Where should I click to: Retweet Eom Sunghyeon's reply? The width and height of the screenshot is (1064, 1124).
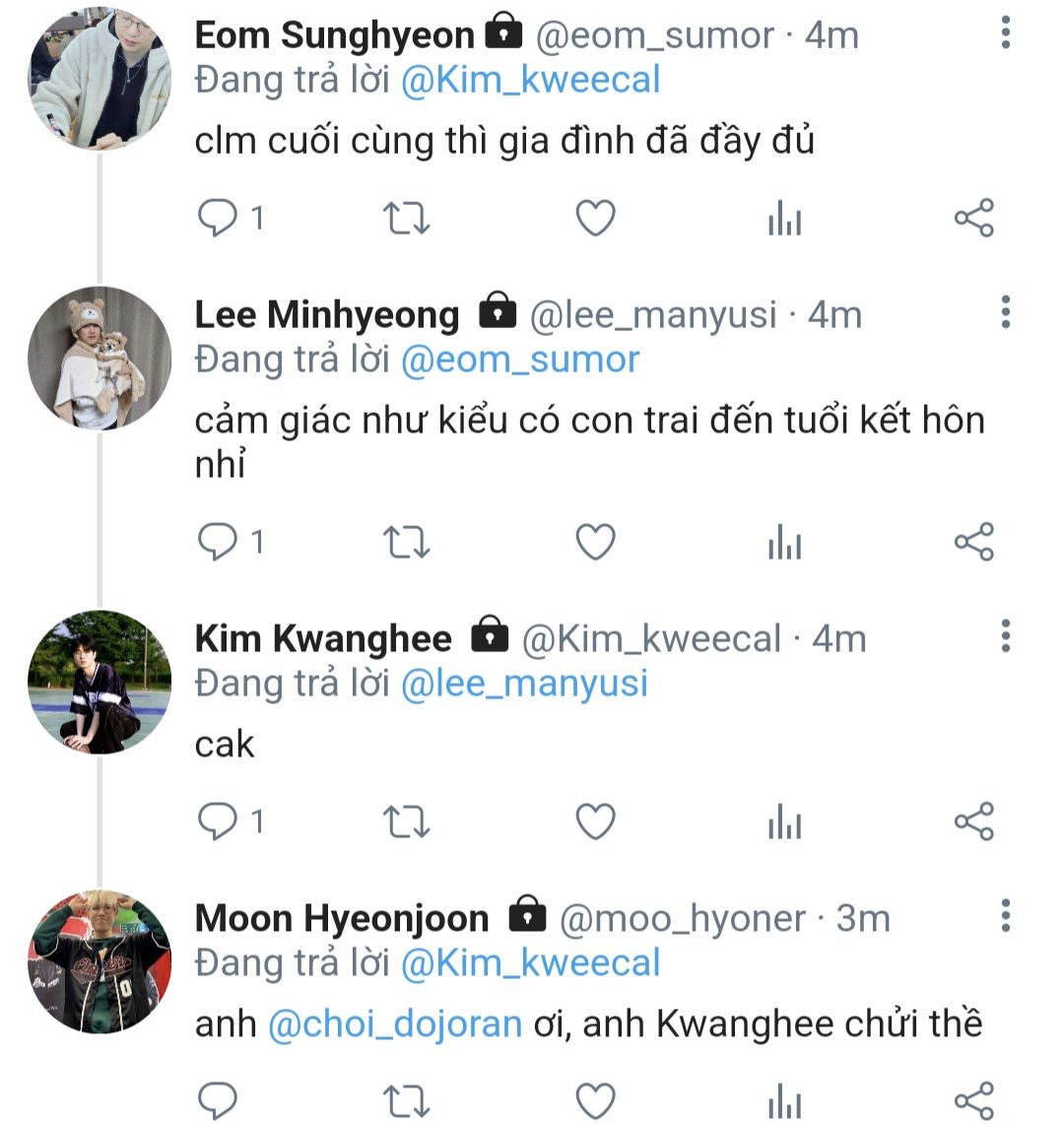click(407, 218)
